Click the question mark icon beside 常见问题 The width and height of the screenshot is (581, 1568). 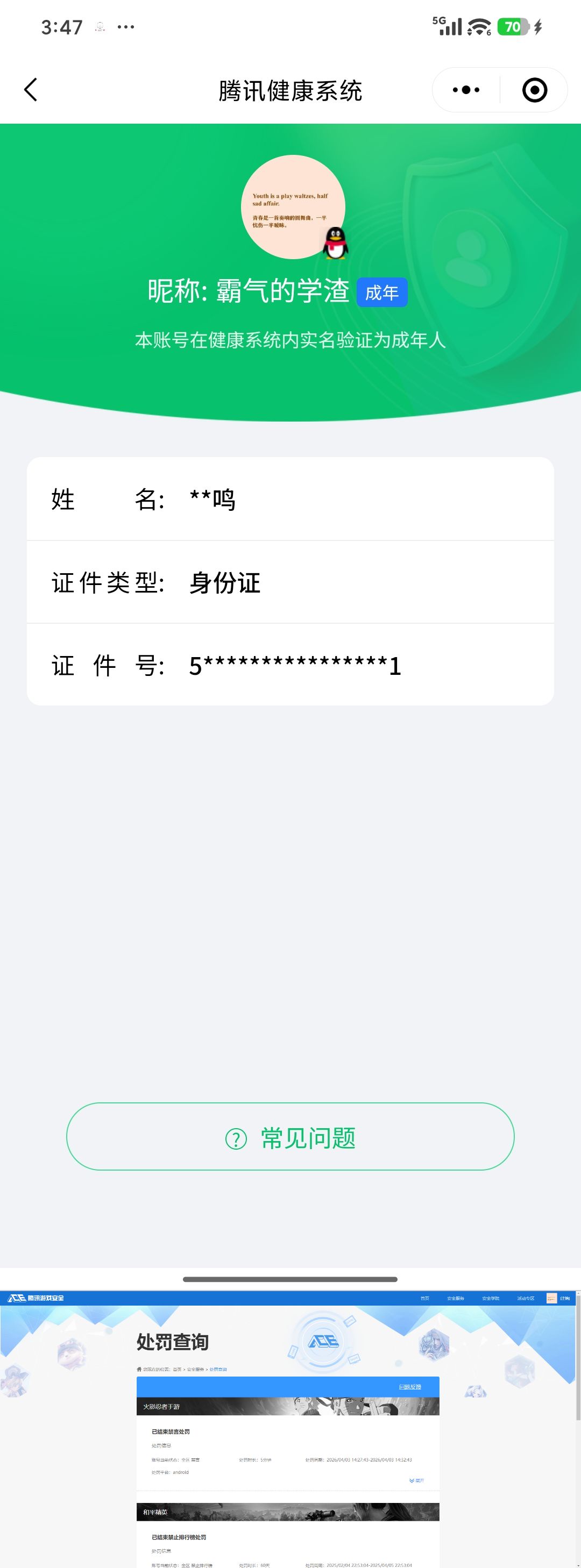click(238, 1138)
